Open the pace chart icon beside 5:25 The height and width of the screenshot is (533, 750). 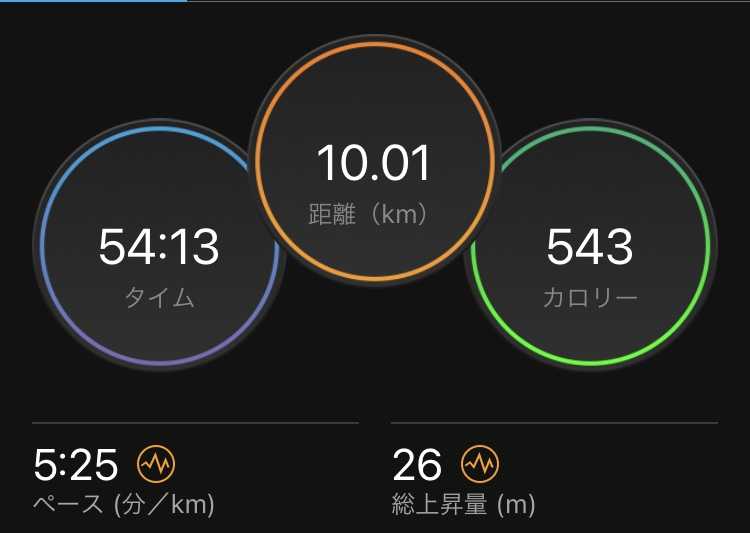click(157, 464)
